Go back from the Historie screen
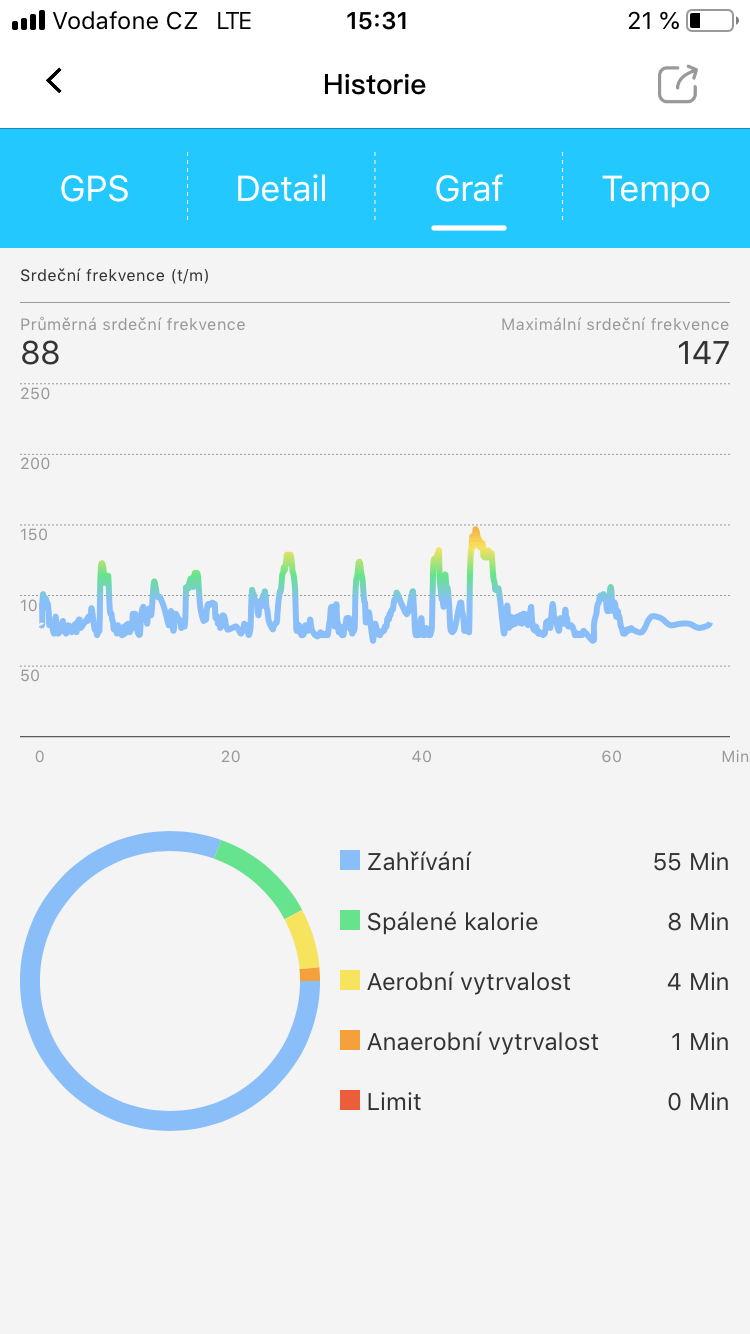 point(55,82)
